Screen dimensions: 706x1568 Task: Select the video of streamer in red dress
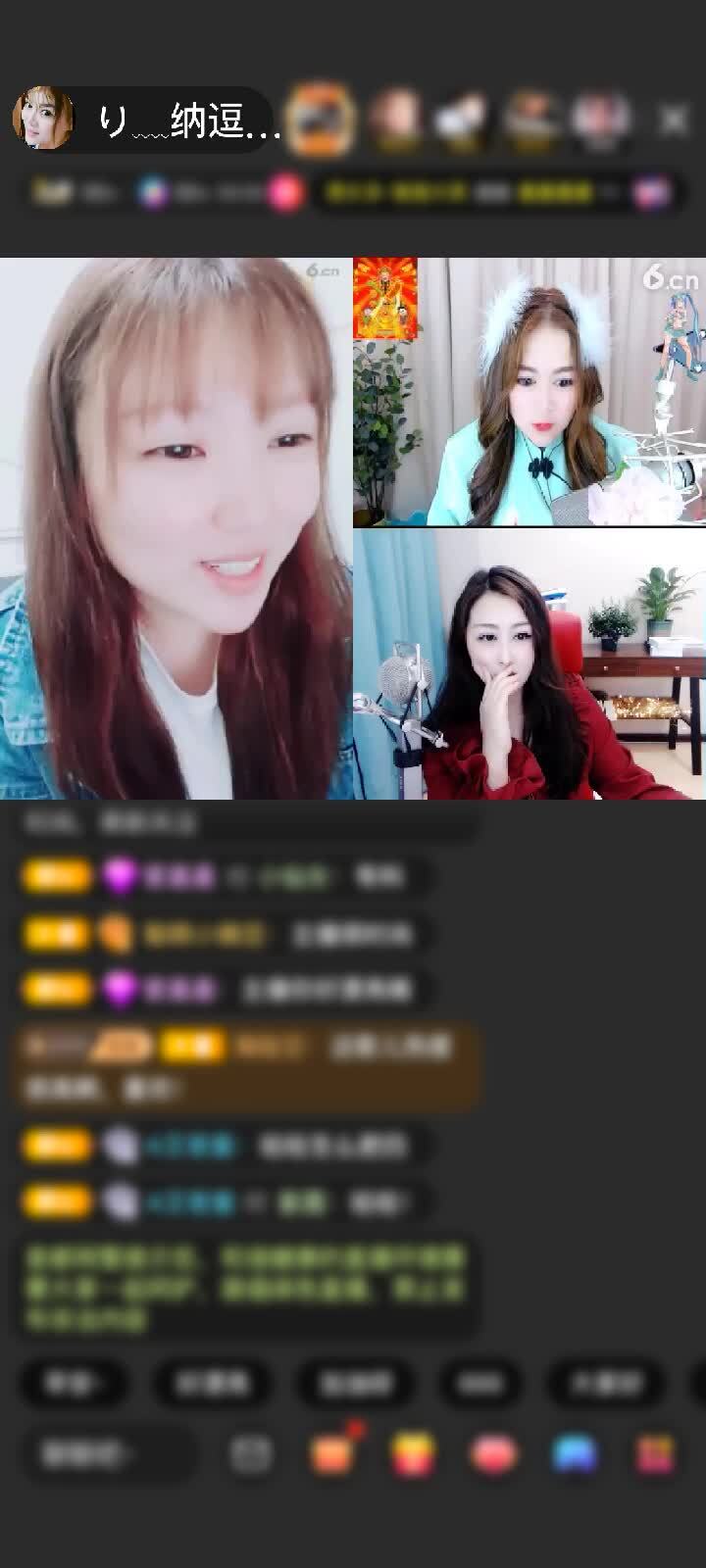pyautogui.click(x=529, y=664)
